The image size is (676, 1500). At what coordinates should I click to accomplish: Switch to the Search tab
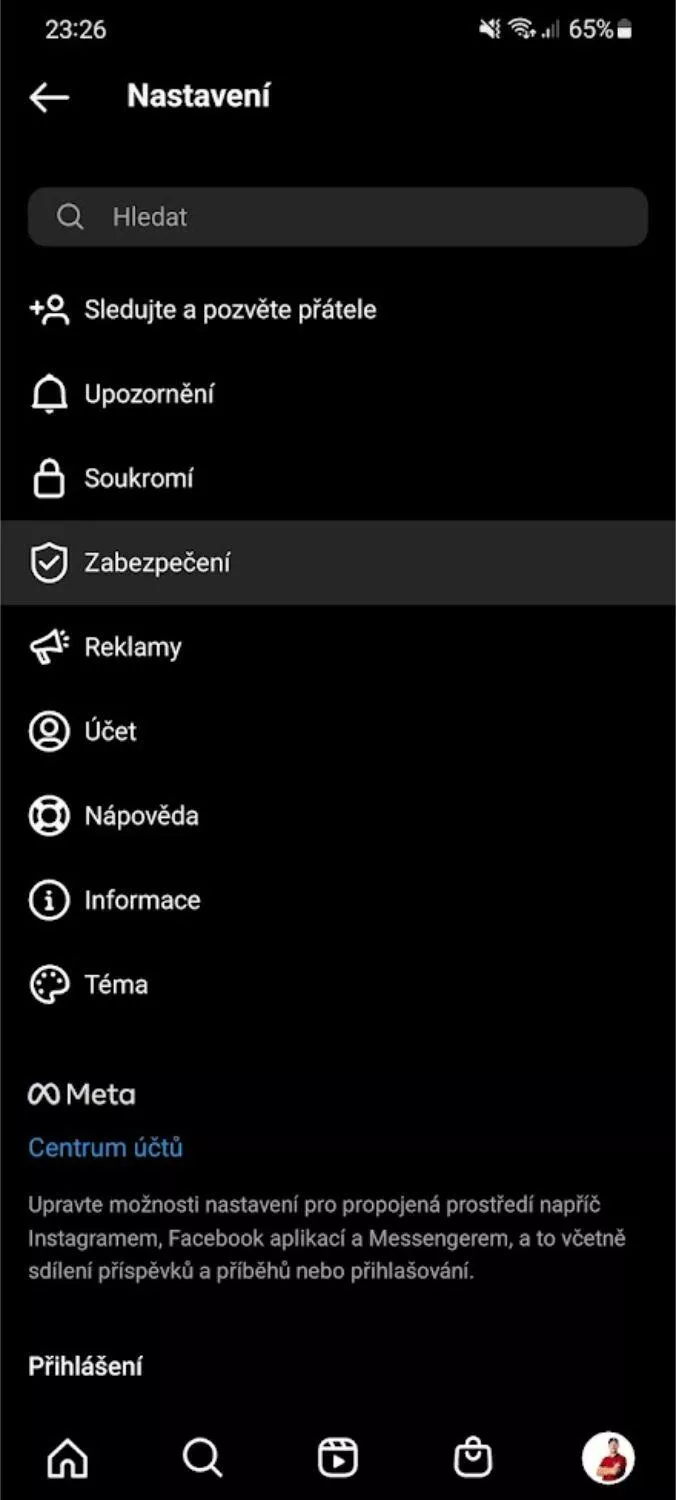click(203, 1459)
